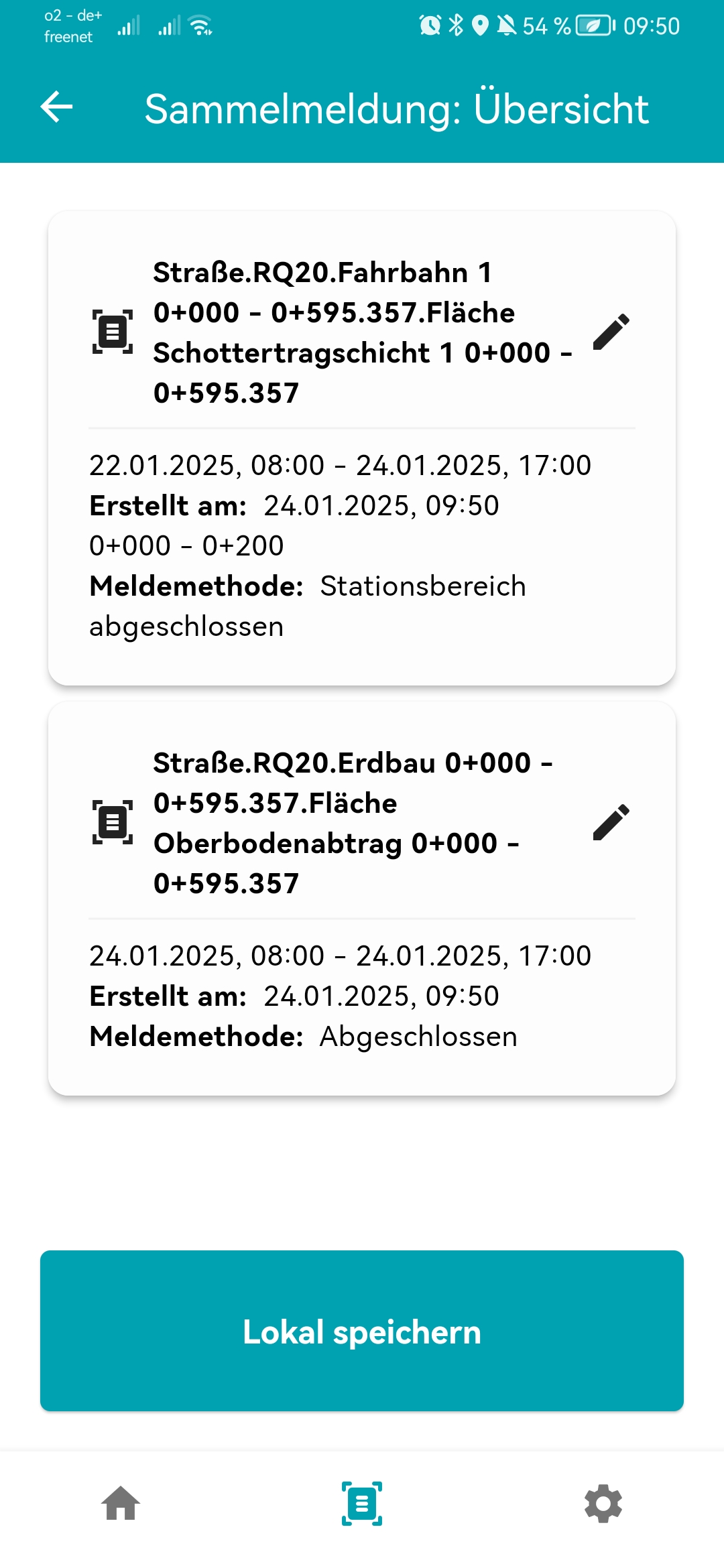Open the settings gear tab
This screenshot has width=724, height=1568.
coord(603,1503)
